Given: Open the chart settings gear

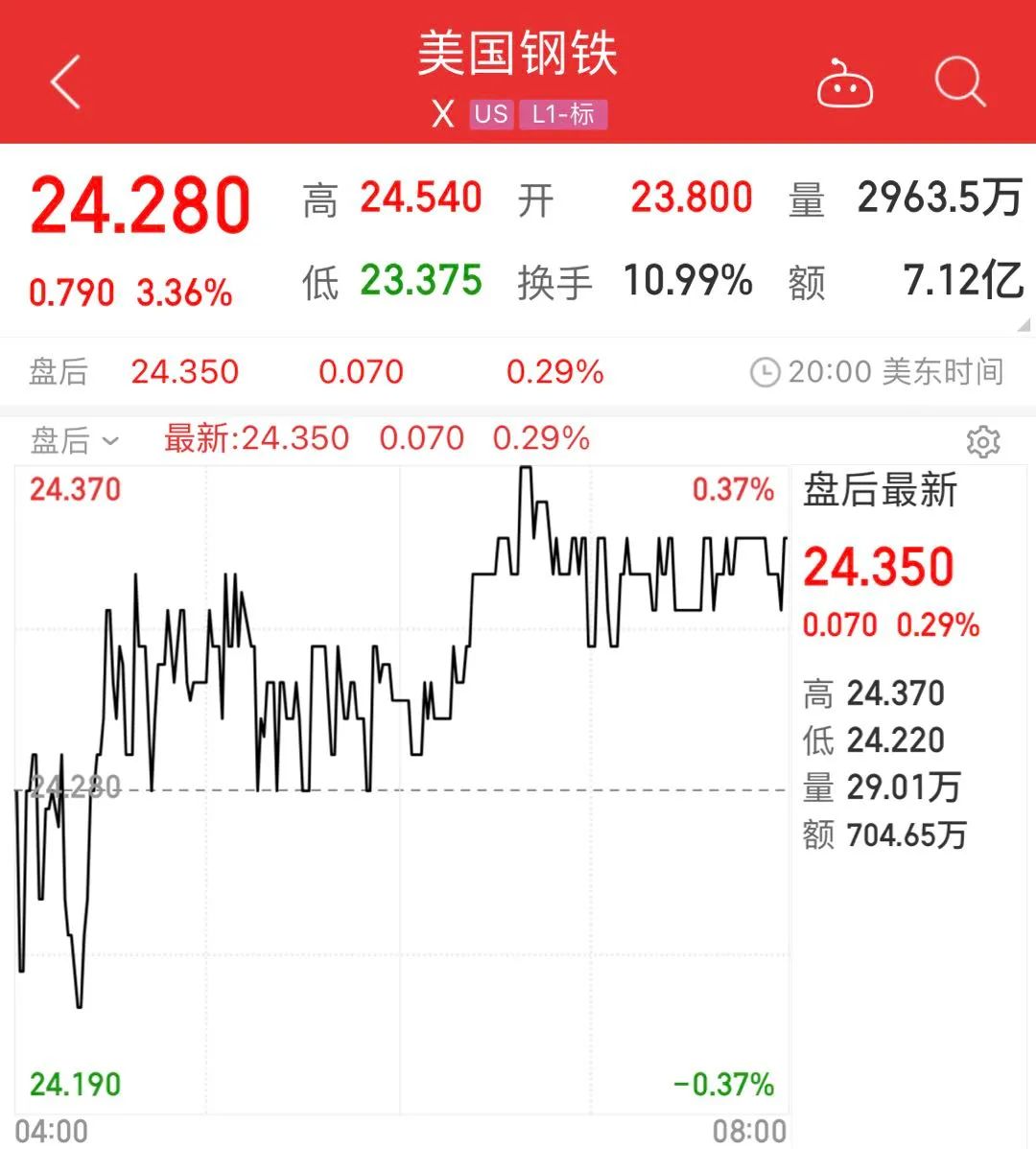Looking at the screenshot, I should point(983,443).
